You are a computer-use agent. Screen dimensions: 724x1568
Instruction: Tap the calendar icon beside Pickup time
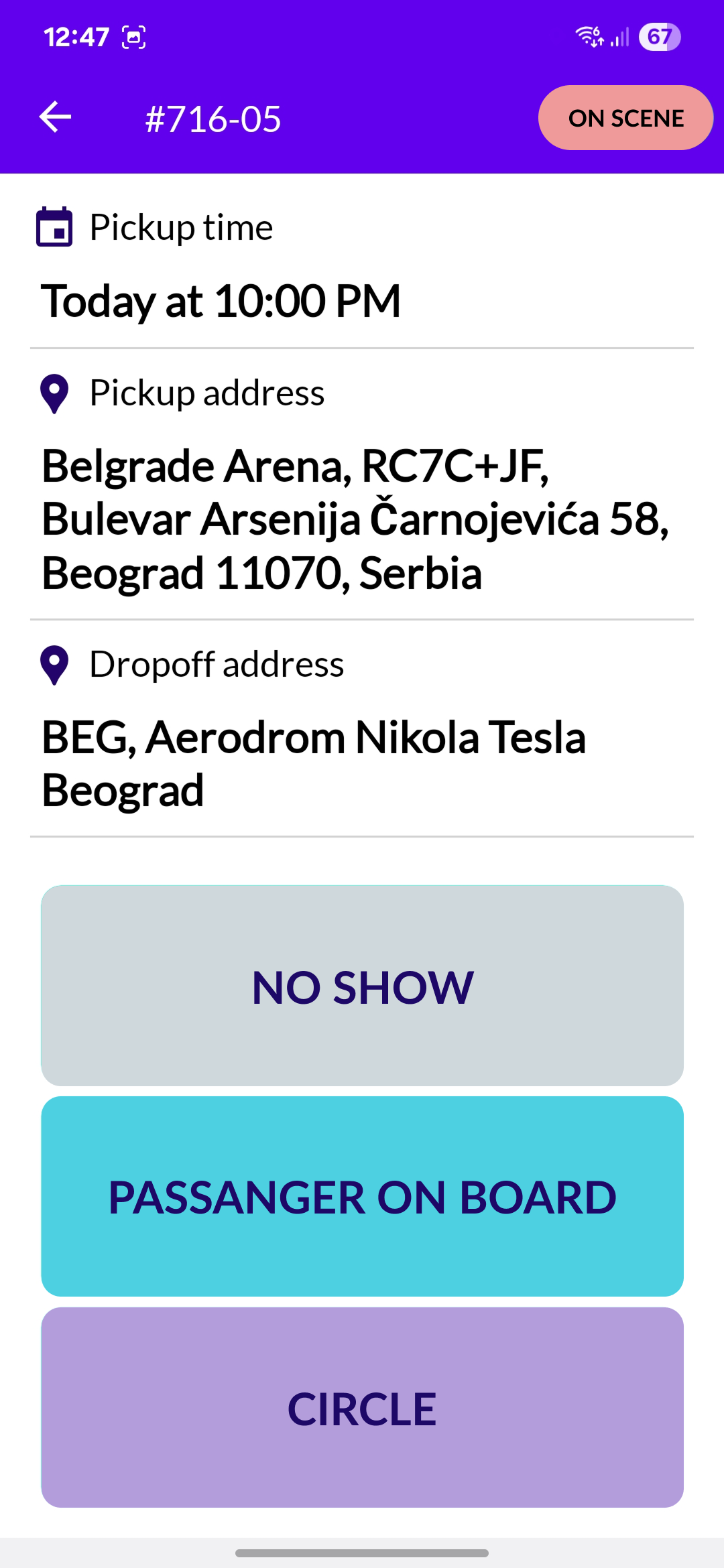[x=55, y=226]
